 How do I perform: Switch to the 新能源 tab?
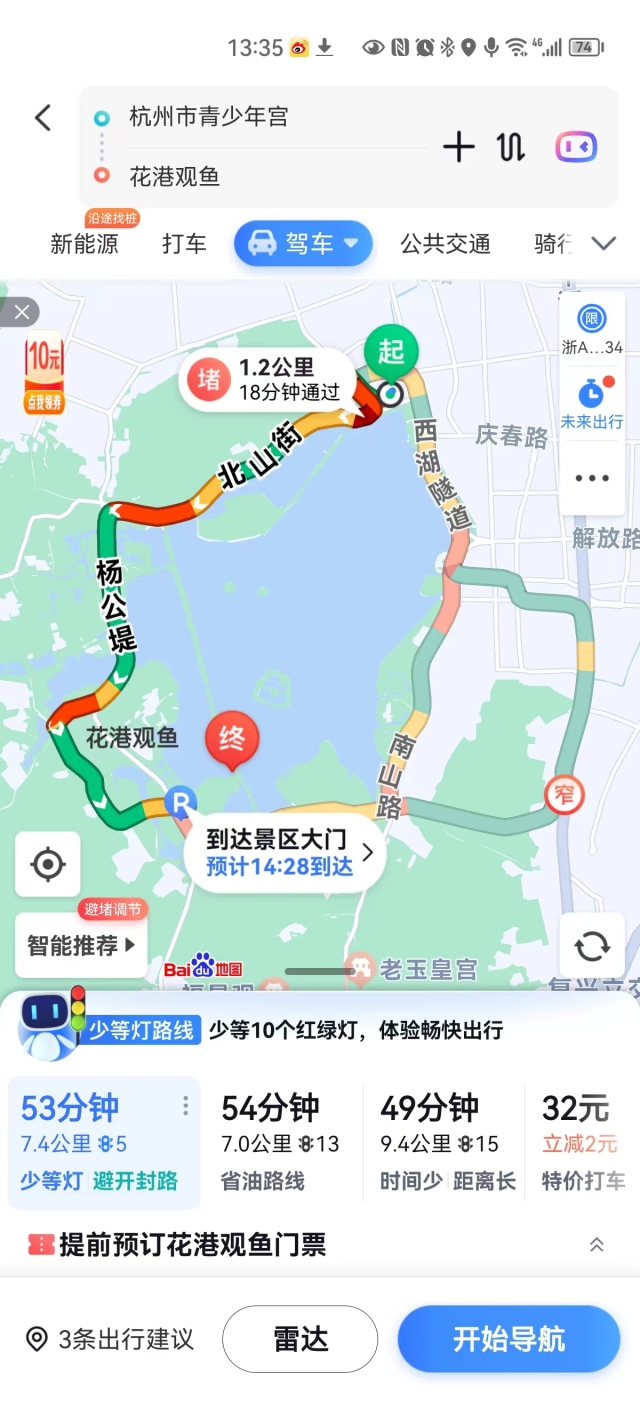(84, 244)
